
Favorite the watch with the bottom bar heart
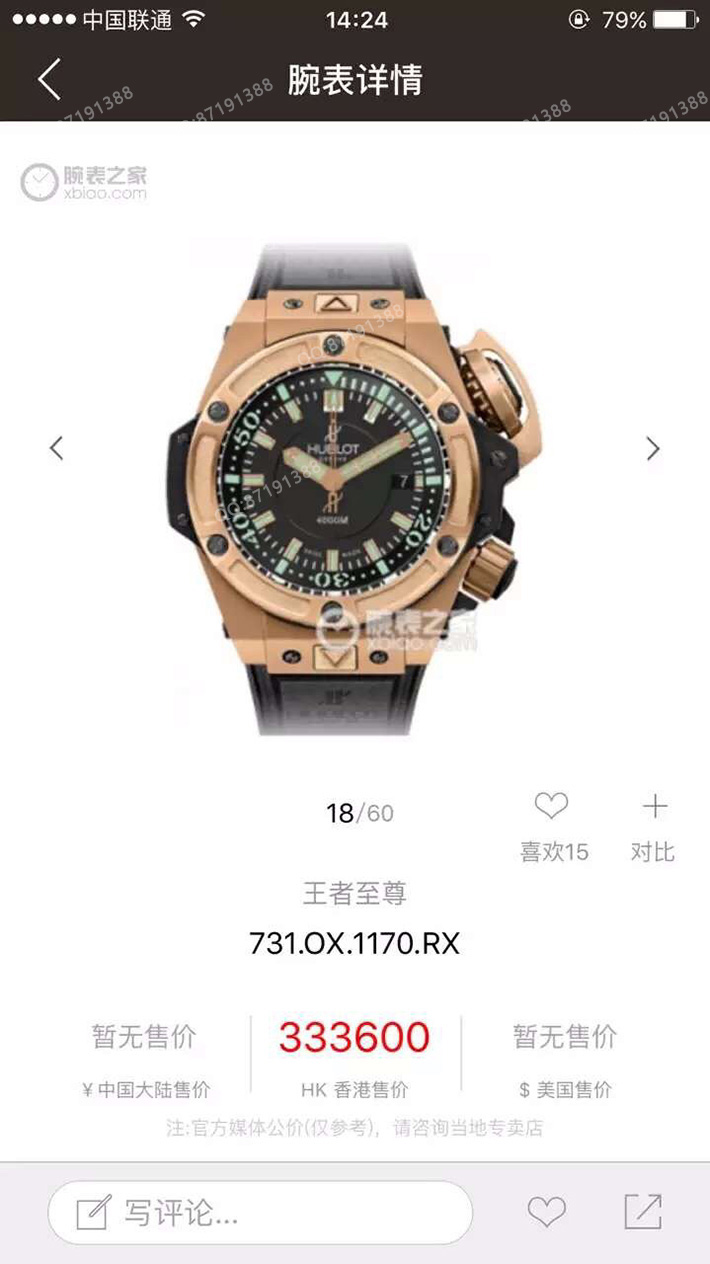tap(546, 1213)
